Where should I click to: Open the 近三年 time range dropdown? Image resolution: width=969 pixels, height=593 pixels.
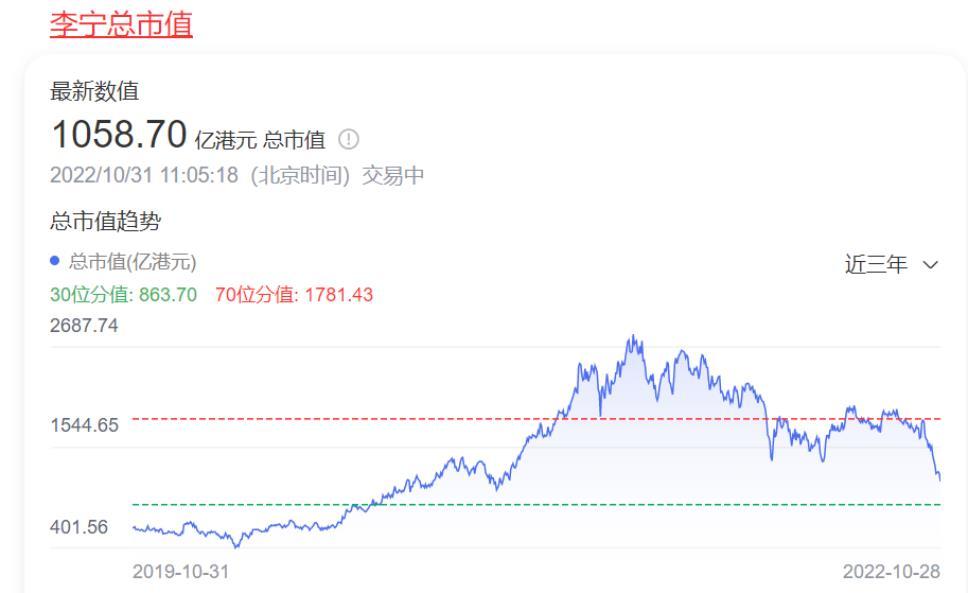891,265
